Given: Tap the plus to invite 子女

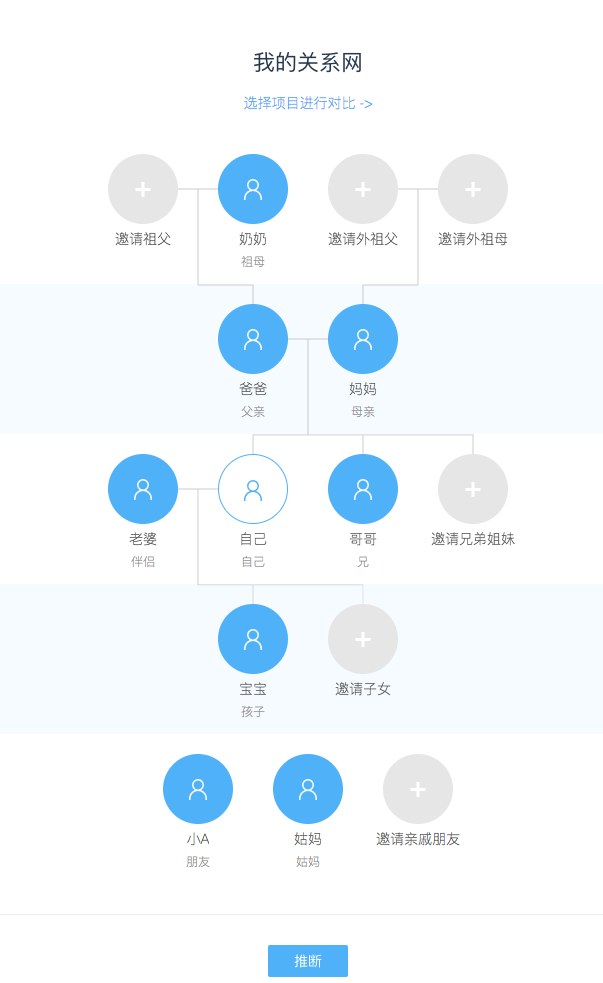Looking at the screenshot, I should 363,639.
